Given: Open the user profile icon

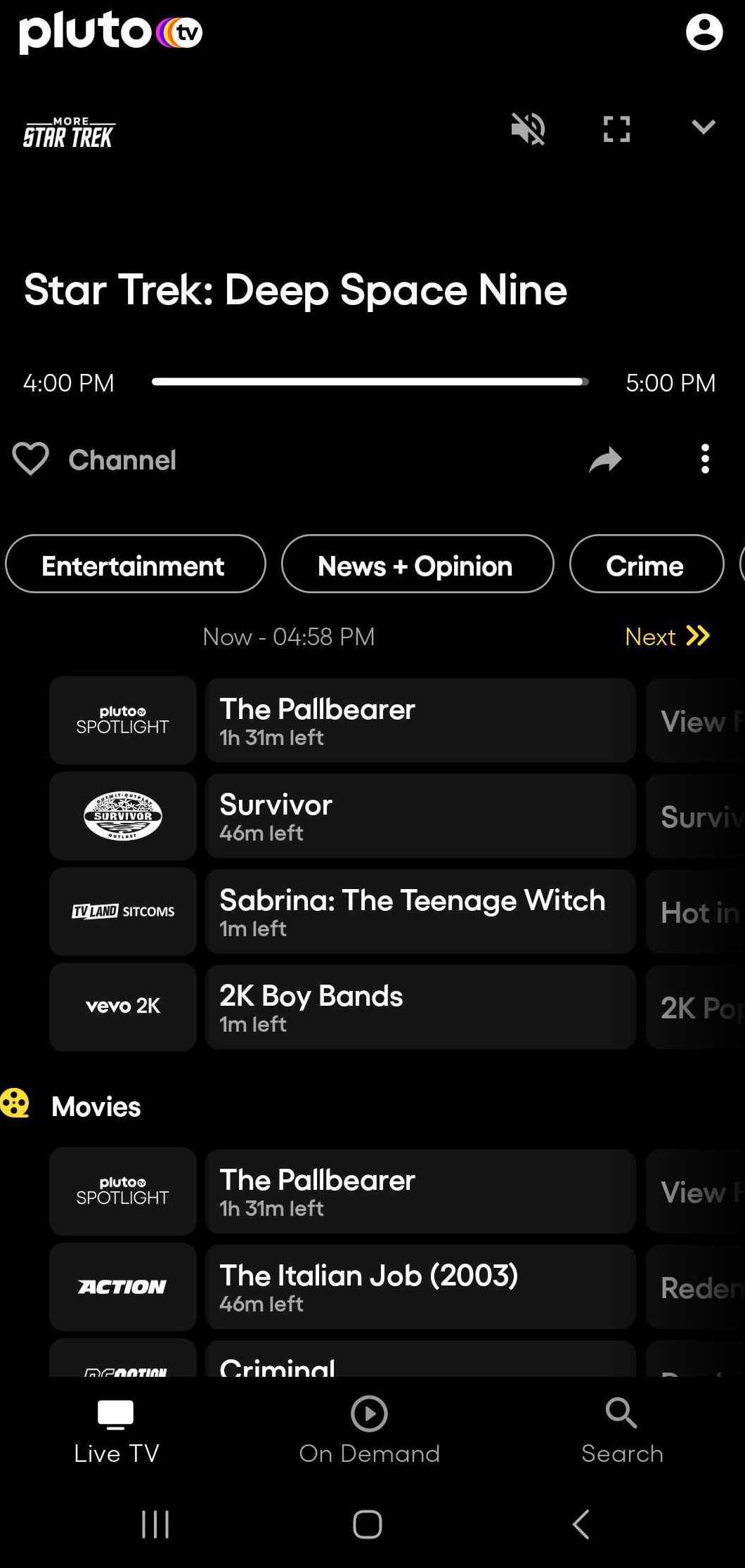Looking at the screenshot, I should click(x=705, y=32).
